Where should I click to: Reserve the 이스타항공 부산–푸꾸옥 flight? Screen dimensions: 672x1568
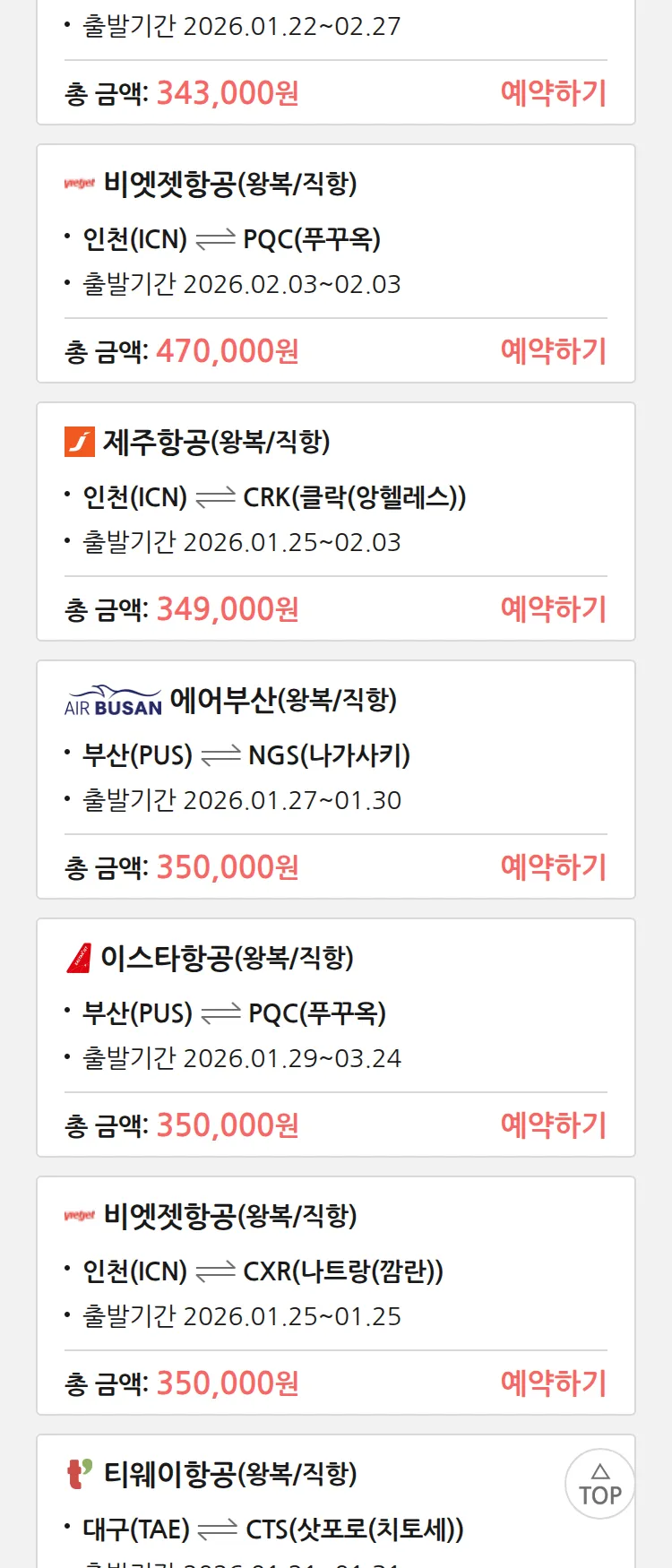553,1125
